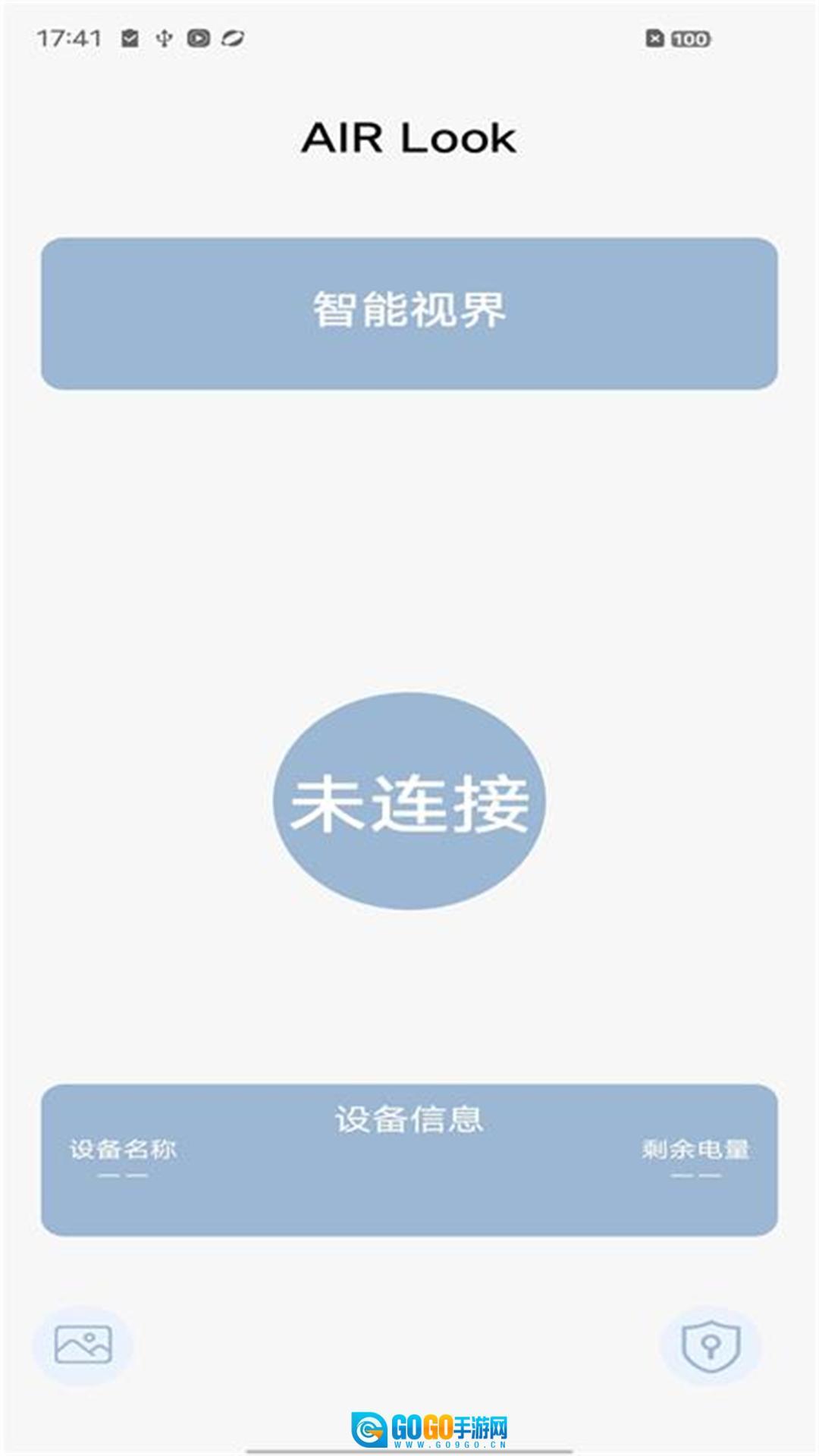Viewport: 819px width, 1456px height.
Task: Tap the 设备名称 device name label
Action: (124, 1147)
